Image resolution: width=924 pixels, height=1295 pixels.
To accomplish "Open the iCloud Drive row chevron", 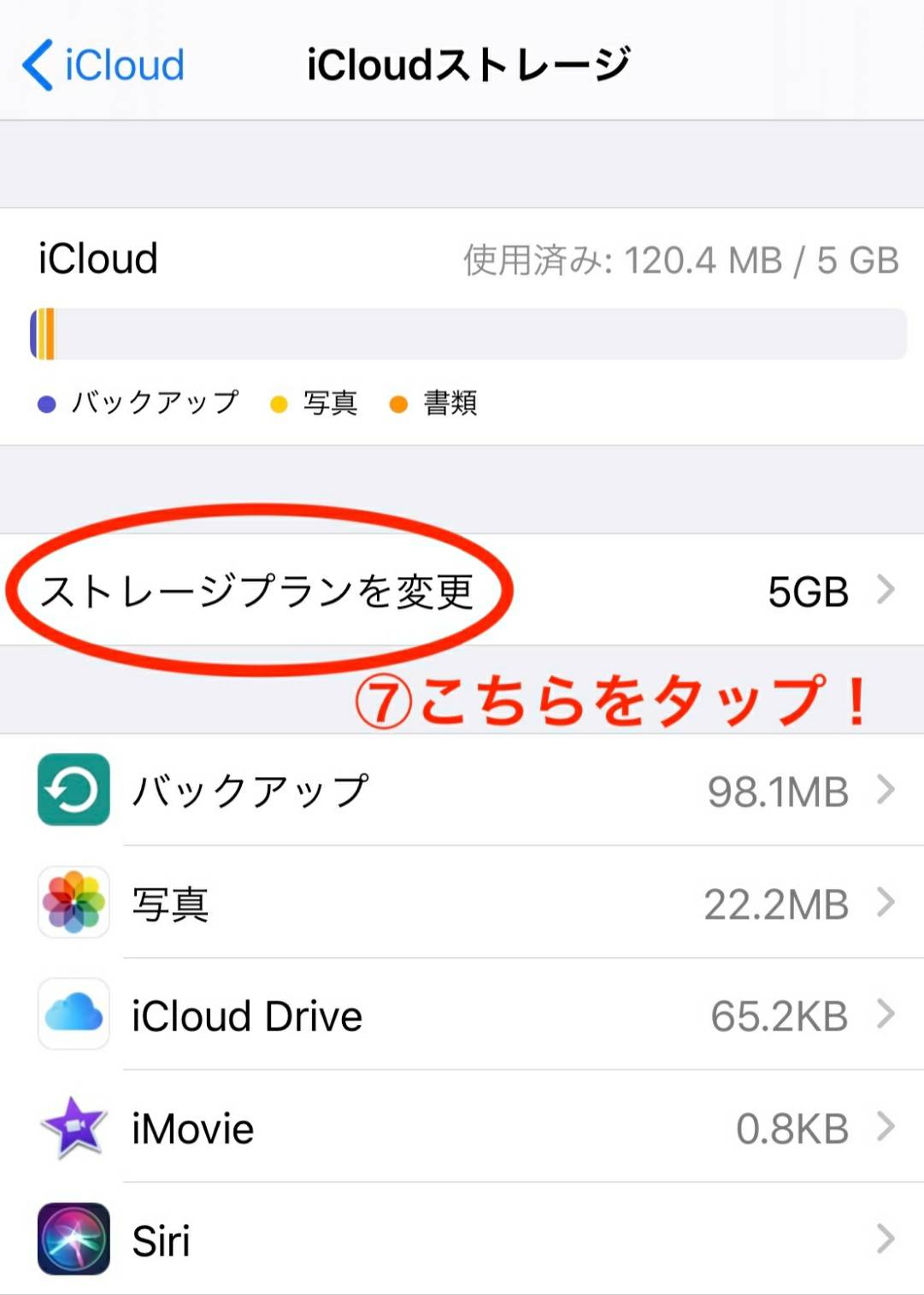I will (885, 1015).
